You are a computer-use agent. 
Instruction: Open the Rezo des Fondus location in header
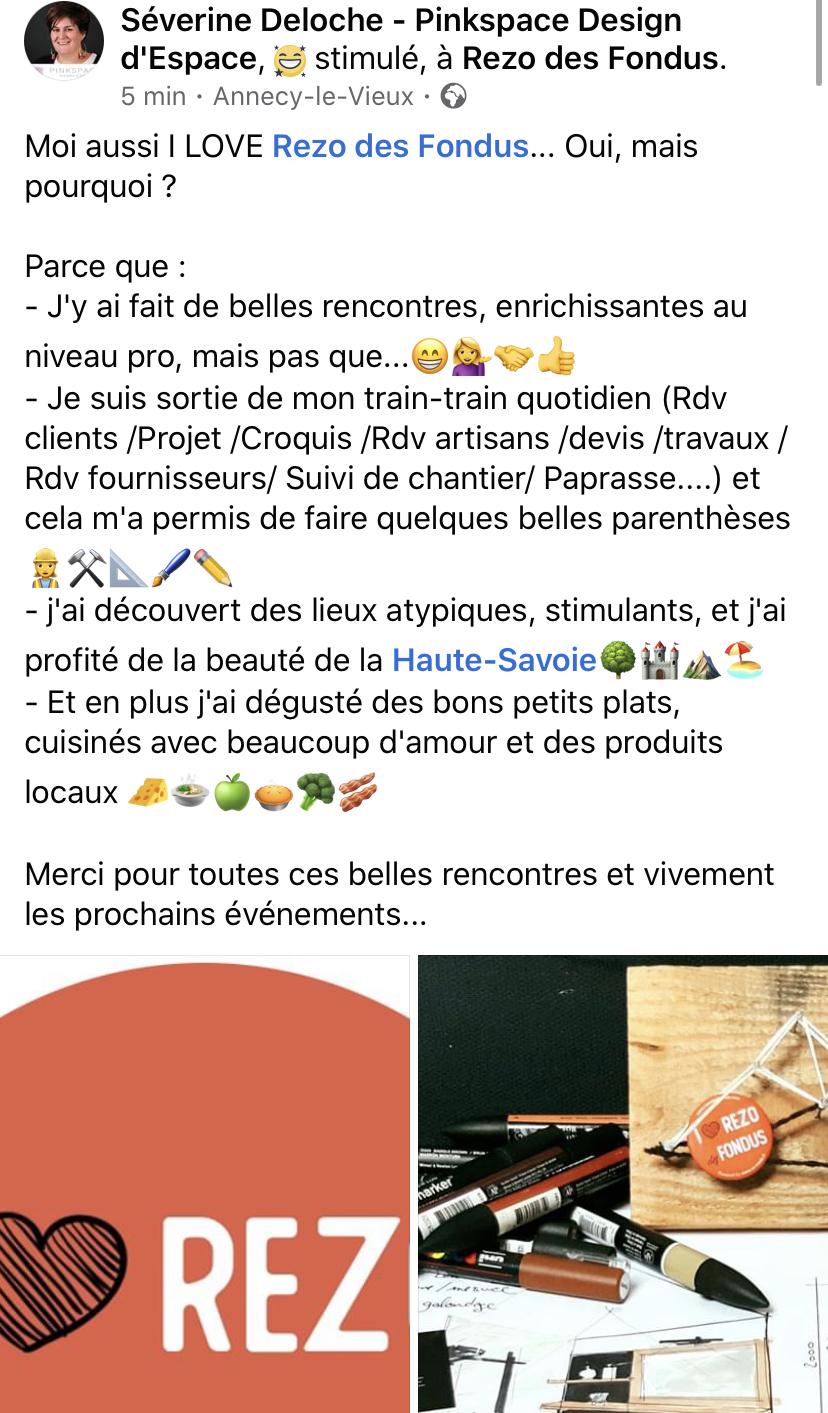point(591,59)
